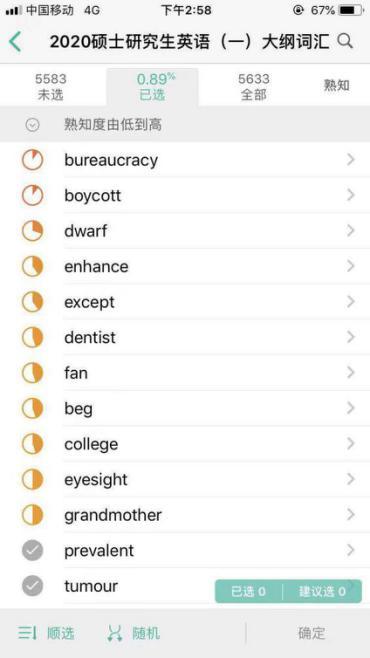
Task: Open the word bureaucracy
Action: [185, 160]
